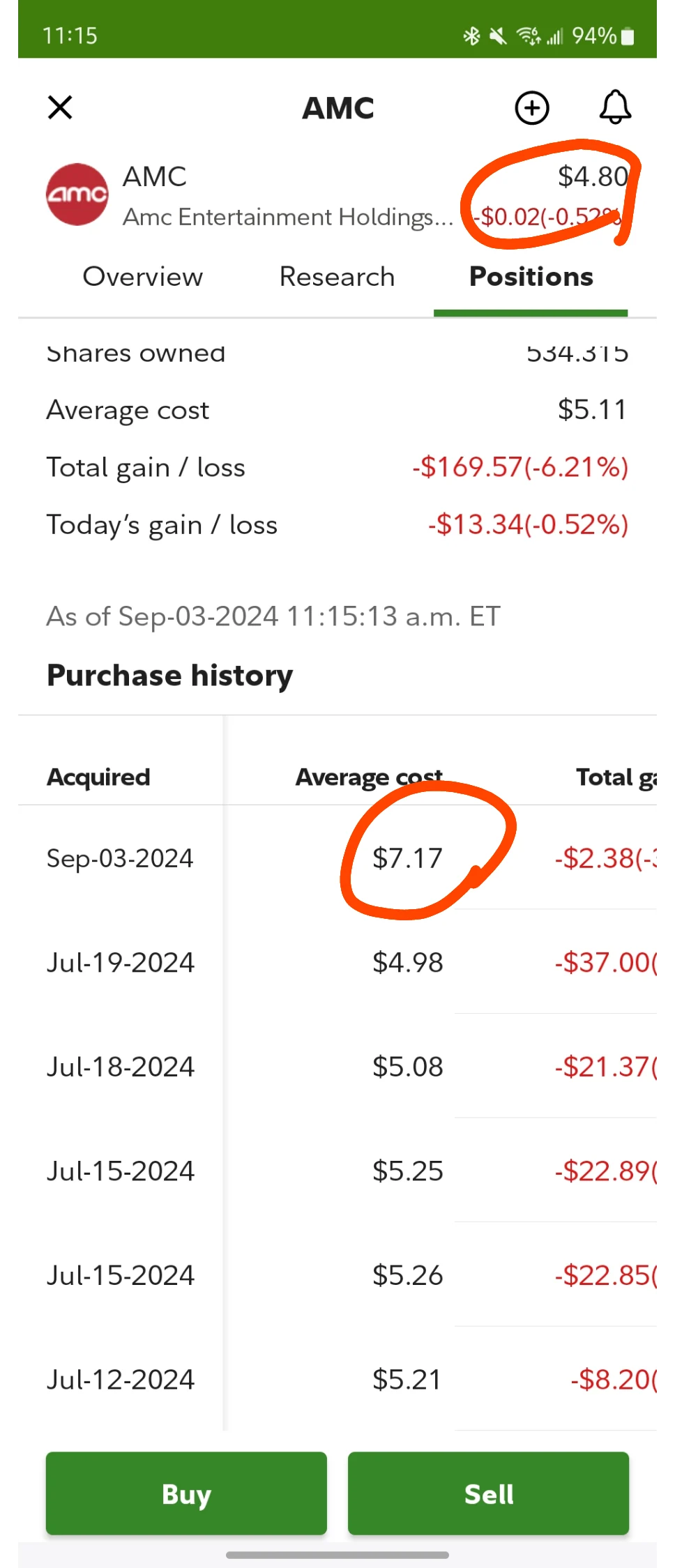Open the notifications bell icon
The height and width of the screenshot is (1568, 675).
pyautogui.click(x=614, y=108)
